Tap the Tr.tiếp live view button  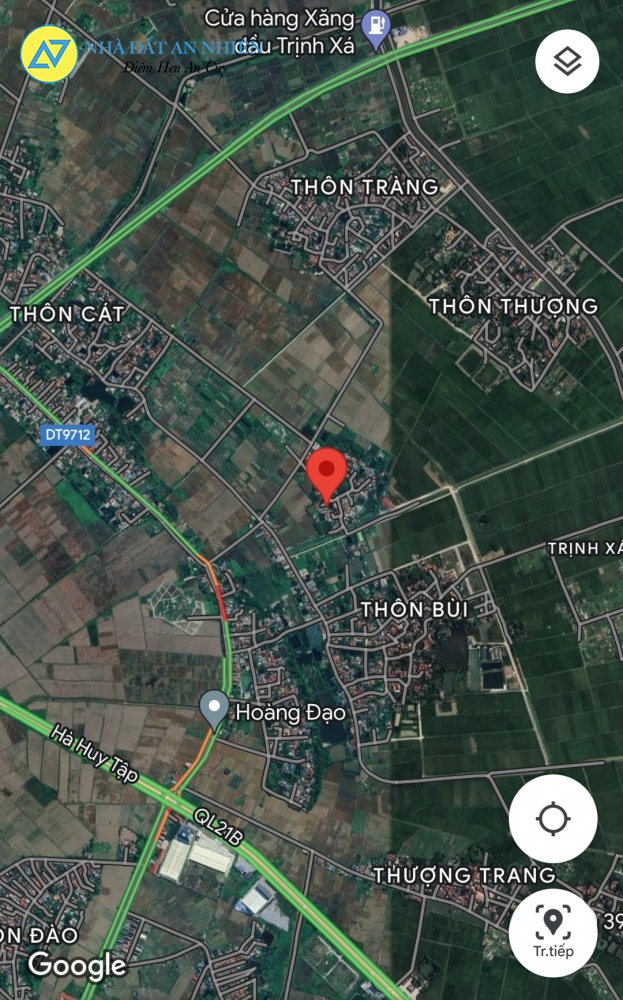coord(553,932)
